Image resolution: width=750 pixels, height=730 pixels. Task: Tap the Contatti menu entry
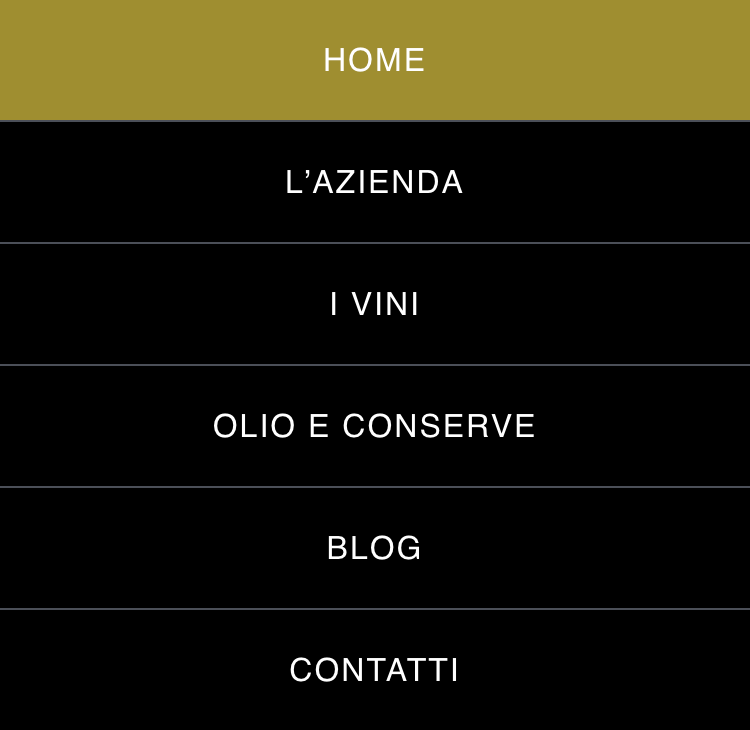click(x=374, y=669)
